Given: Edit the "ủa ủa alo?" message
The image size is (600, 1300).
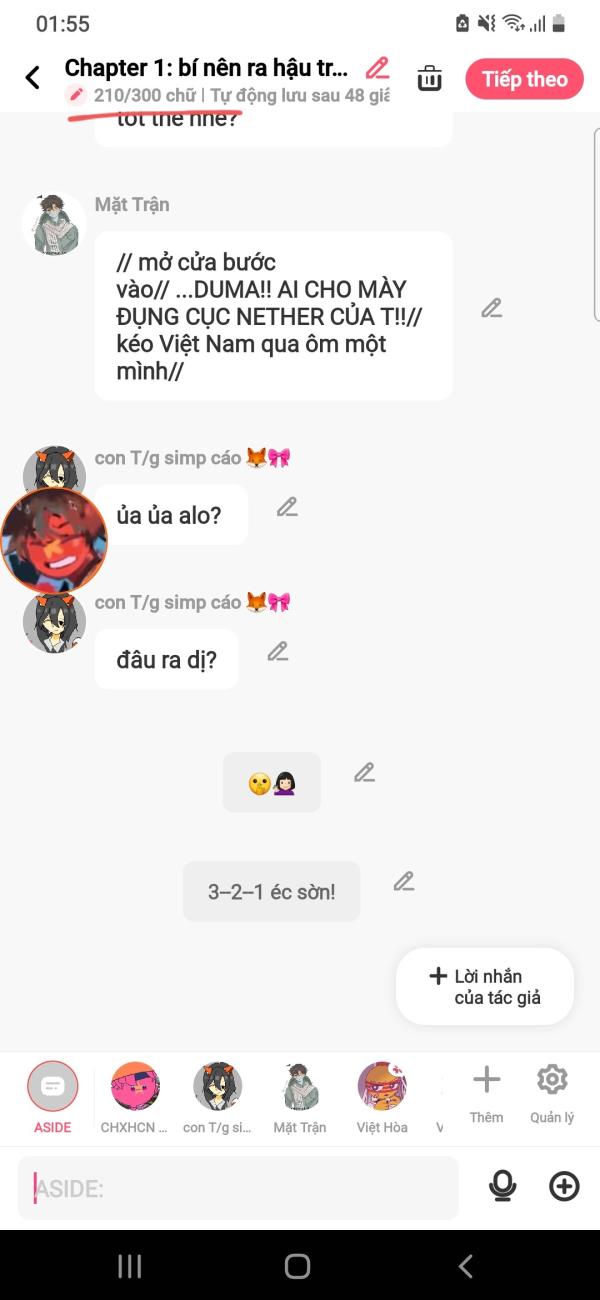Looking at the screenshot, I should tap(287, 507).
